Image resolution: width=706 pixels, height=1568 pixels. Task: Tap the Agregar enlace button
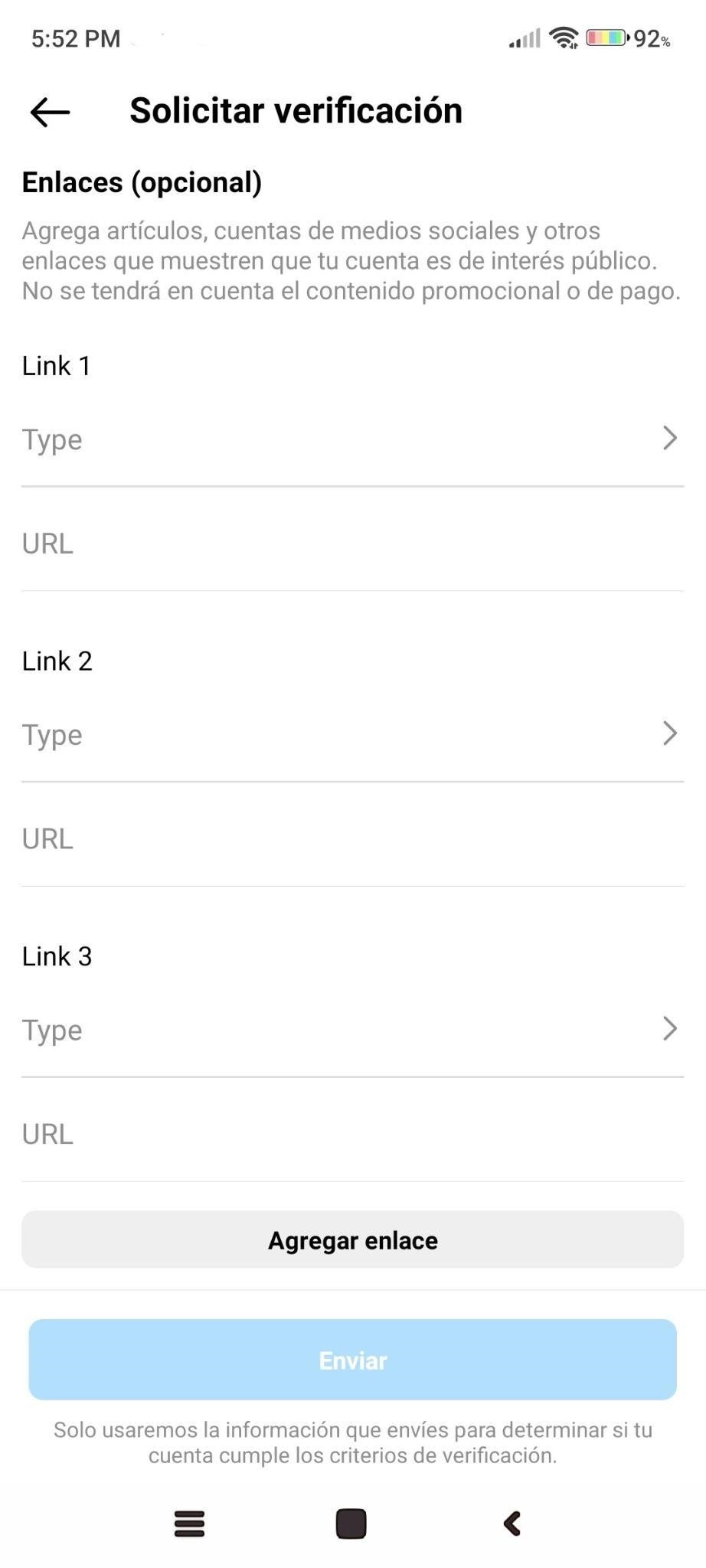tap(352, 1240)
